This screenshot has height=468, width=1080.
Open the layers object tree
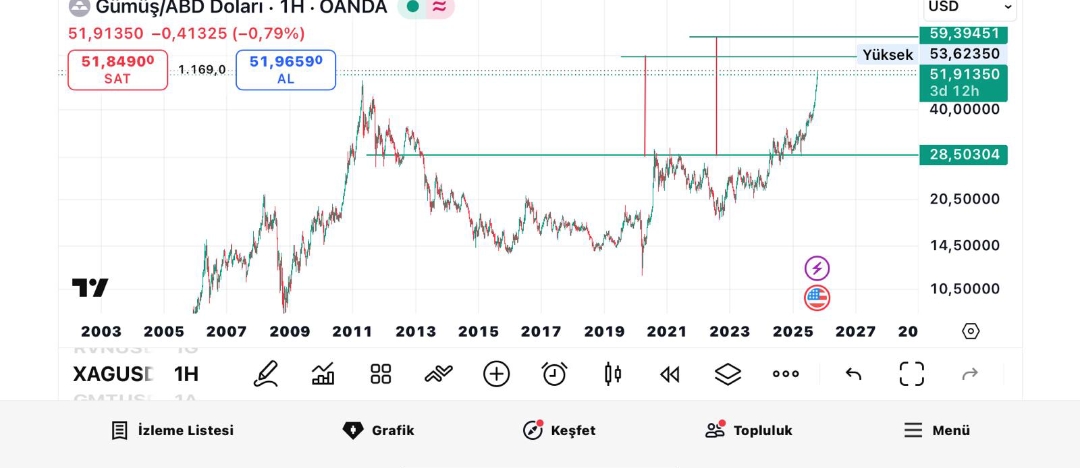(728, 374)
